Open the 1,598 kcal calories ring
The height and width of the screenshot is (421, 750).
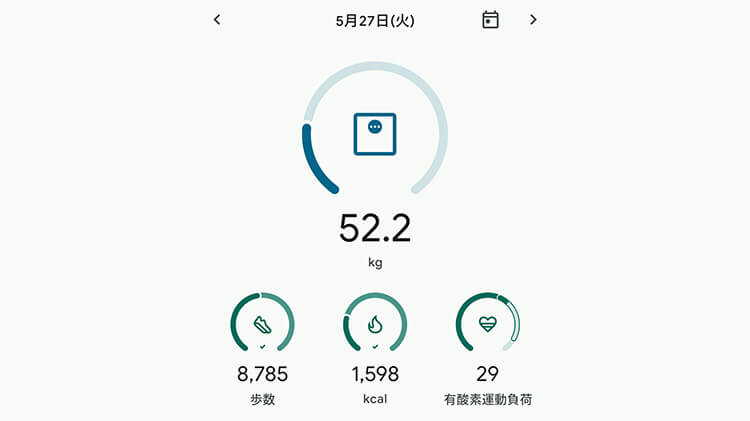tap(375, 324)
